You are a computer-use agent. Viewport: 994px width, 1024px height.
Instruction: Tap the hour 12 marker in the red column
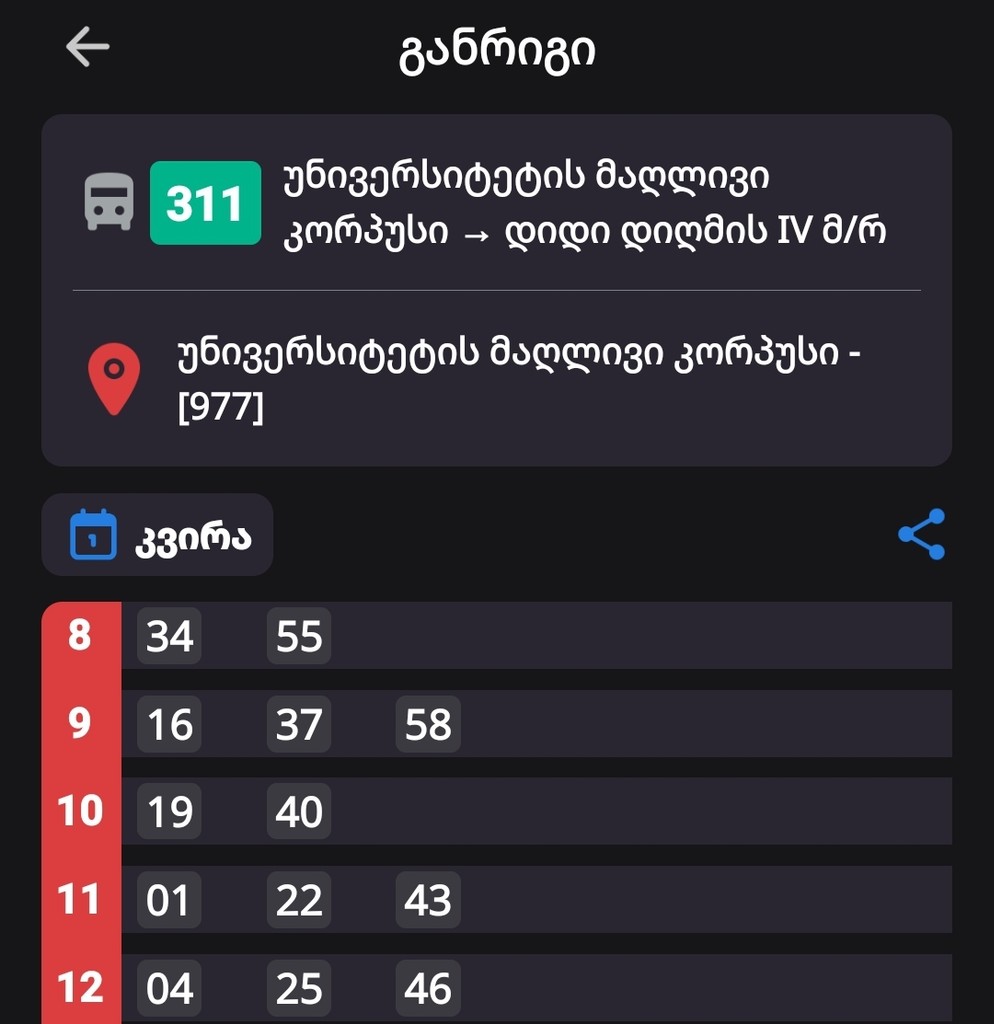pos(80,988)
